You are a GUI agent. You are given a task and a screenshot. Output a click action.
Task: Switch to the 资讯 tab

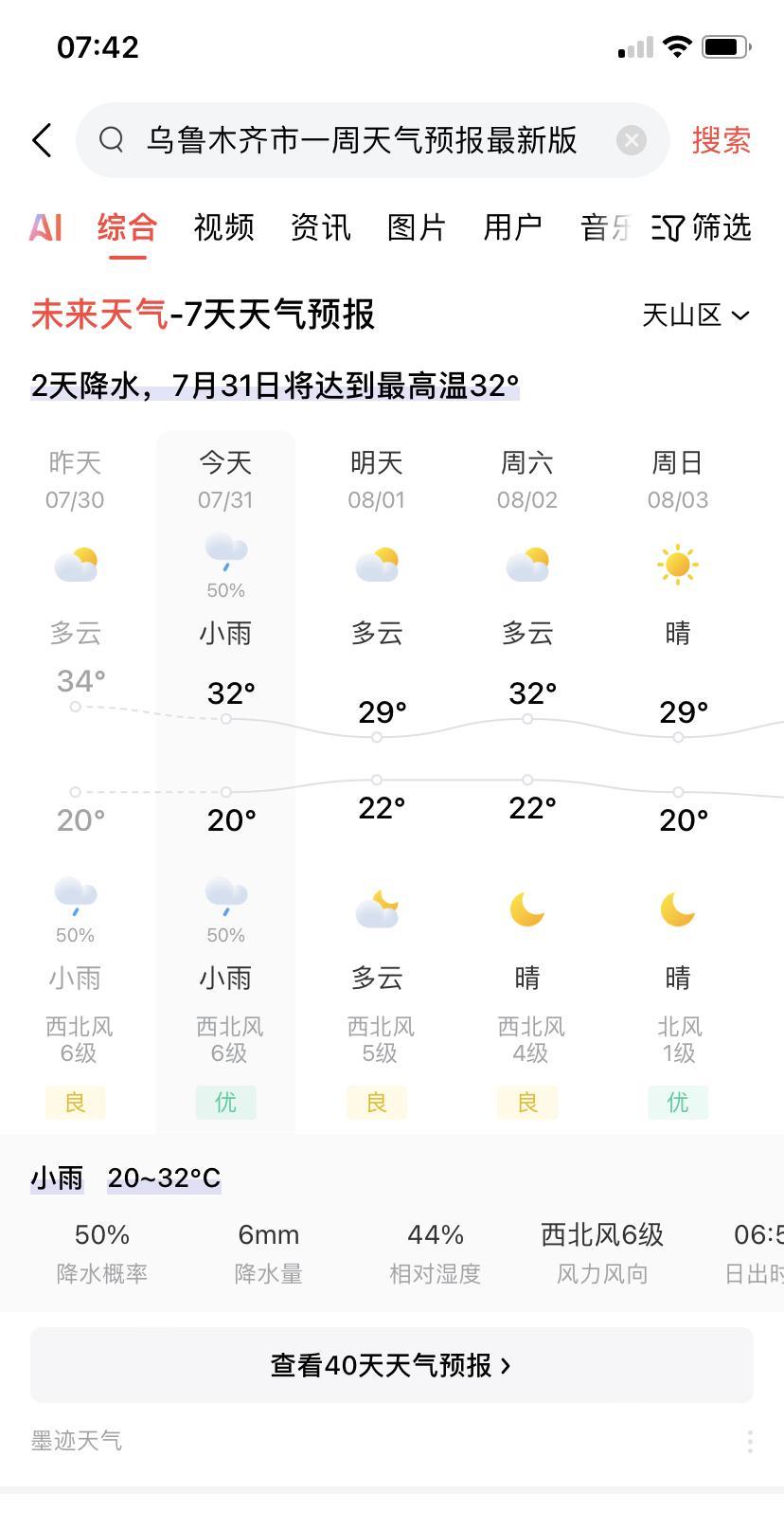pos(320,227)
